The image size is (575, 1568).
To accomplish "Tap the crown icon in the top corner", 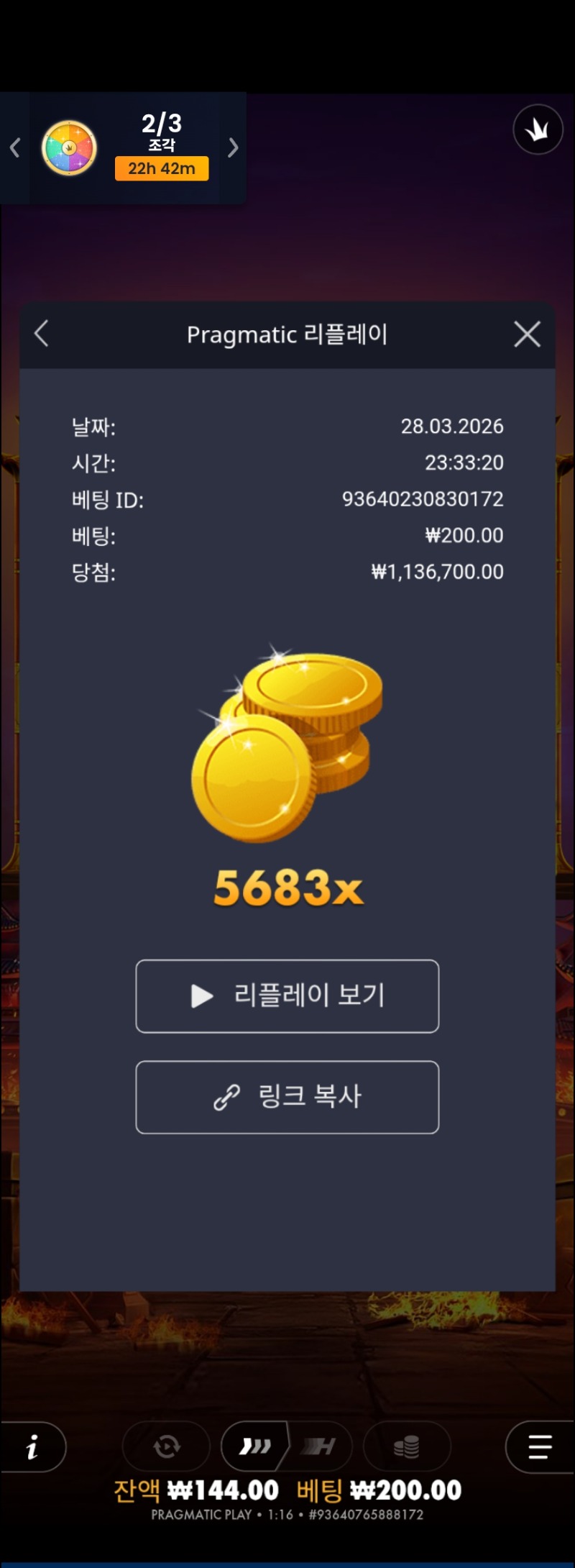I will point(538,129).
